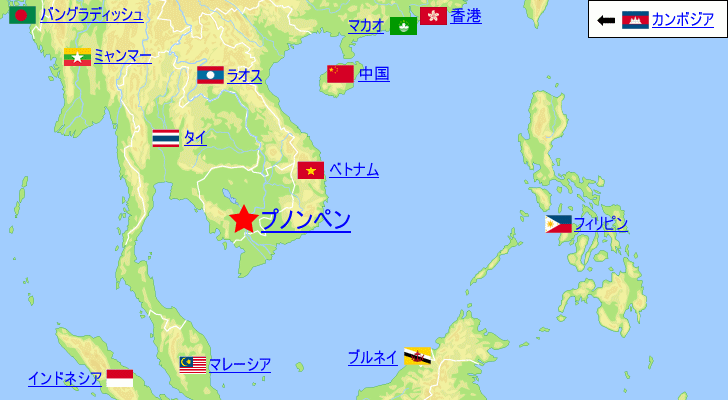Open the ラオス link
728x400 pixels.
click(245, 75)
